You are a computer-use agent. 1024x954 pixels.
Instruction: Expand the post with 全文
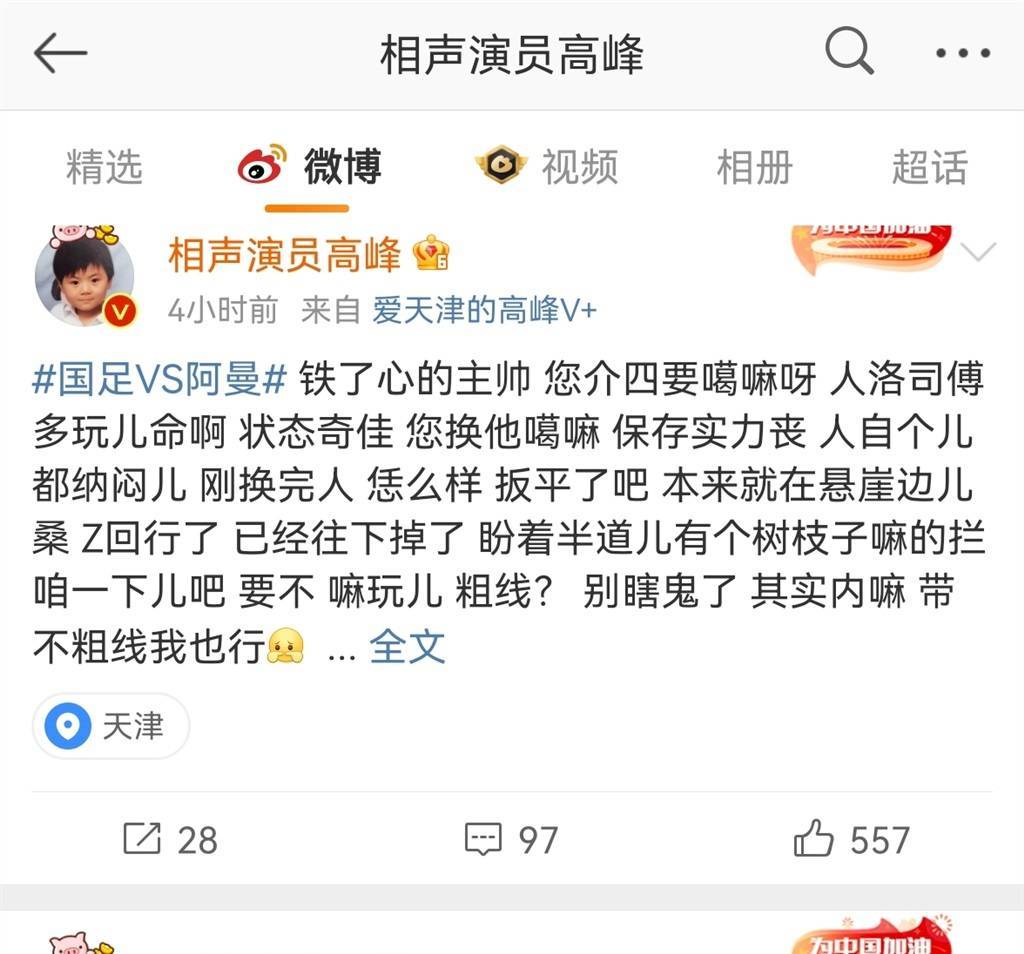[x=407, y=647]
